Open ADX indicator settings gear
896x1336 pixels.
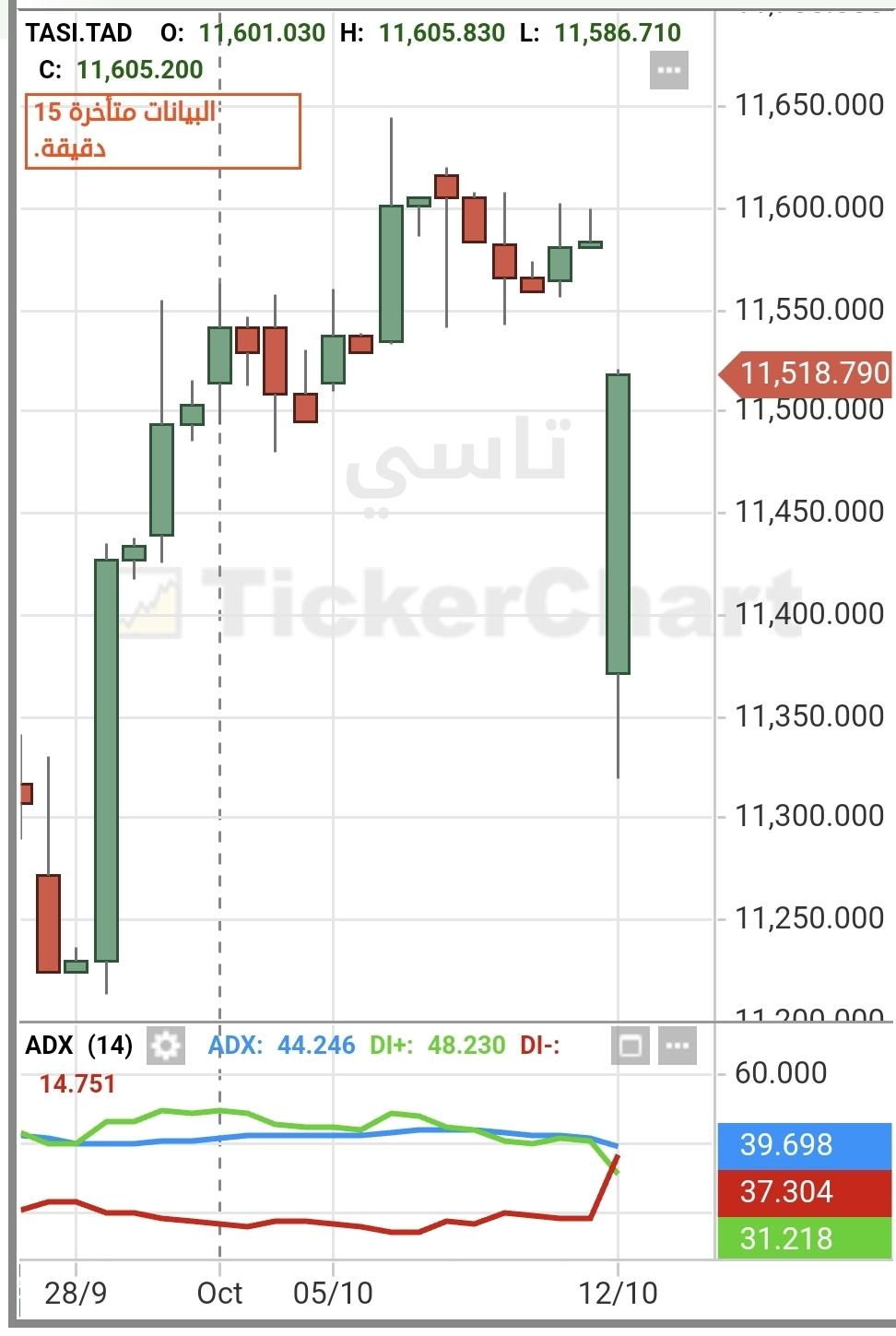point(165,1046)
